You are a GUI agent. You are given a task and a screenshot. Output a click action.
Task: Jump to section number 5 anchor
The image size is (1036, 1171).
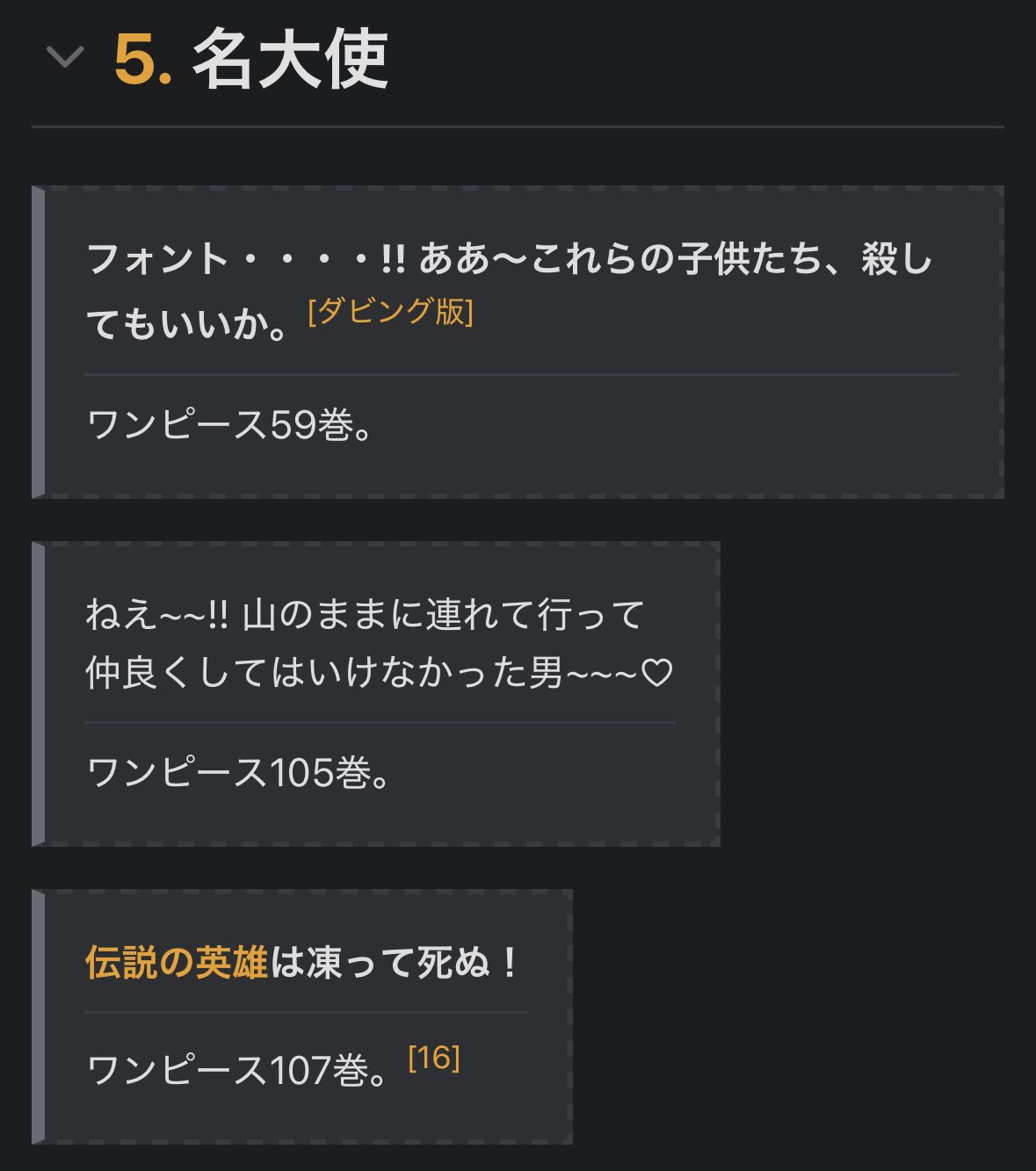(142, 61)
